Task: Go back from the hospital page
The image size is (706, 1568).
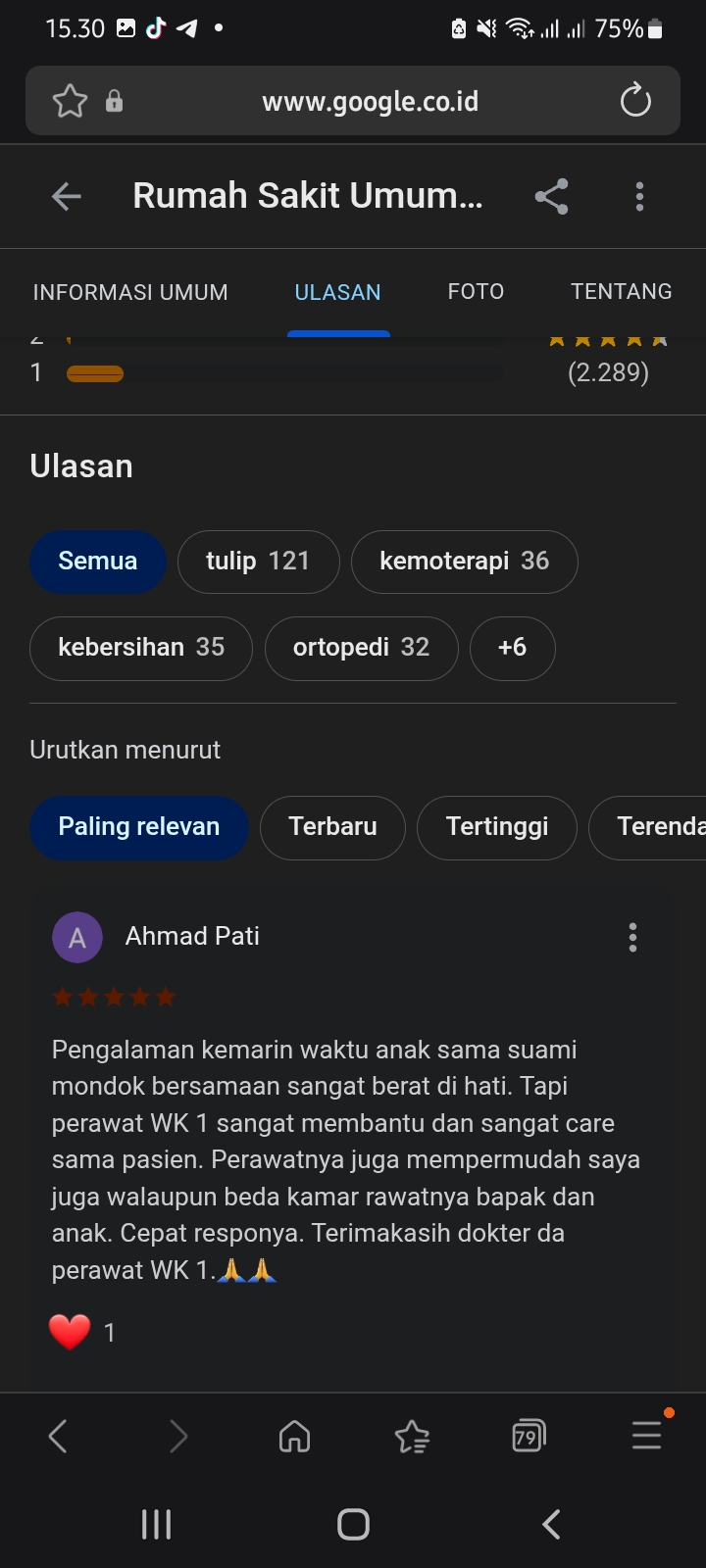Action: (66, 196)
